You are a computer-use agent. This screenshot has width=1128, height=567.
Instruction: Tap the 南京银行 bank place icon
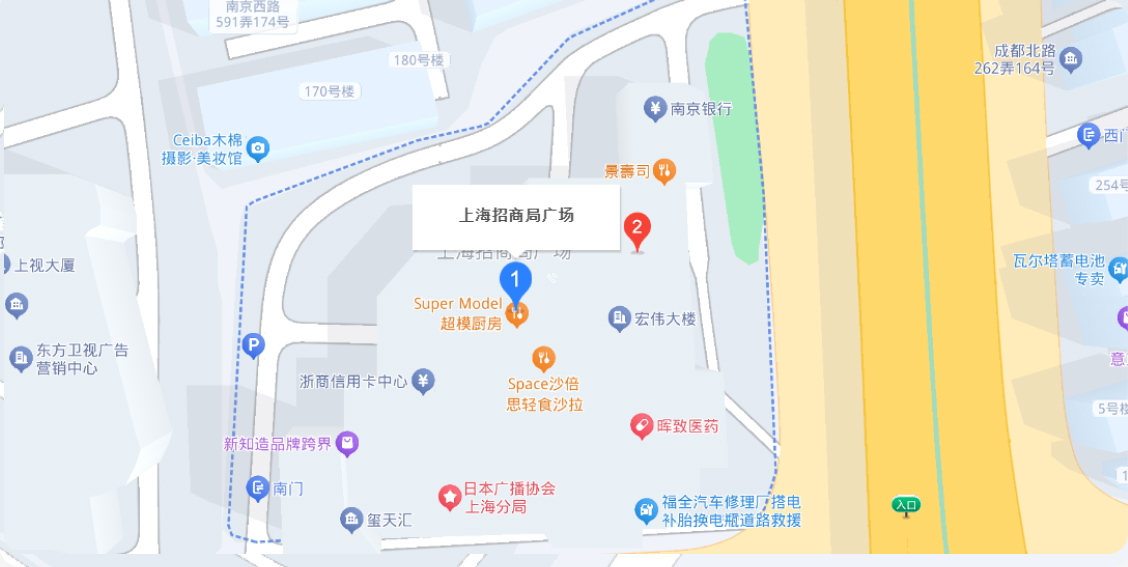655,108
